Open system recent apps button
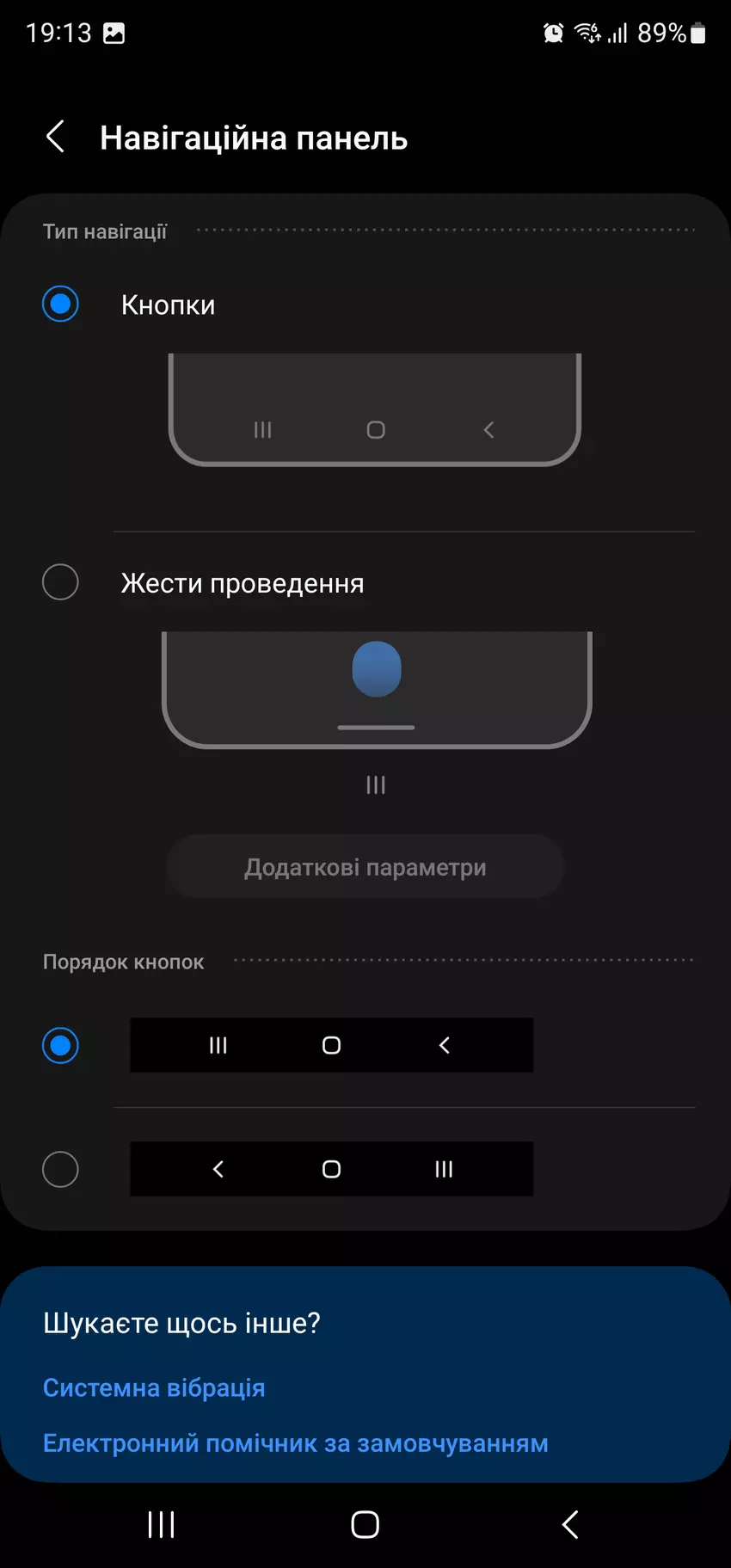Image resolution: width=731 pixels, height=1568 pixels. click(161, 1524)
